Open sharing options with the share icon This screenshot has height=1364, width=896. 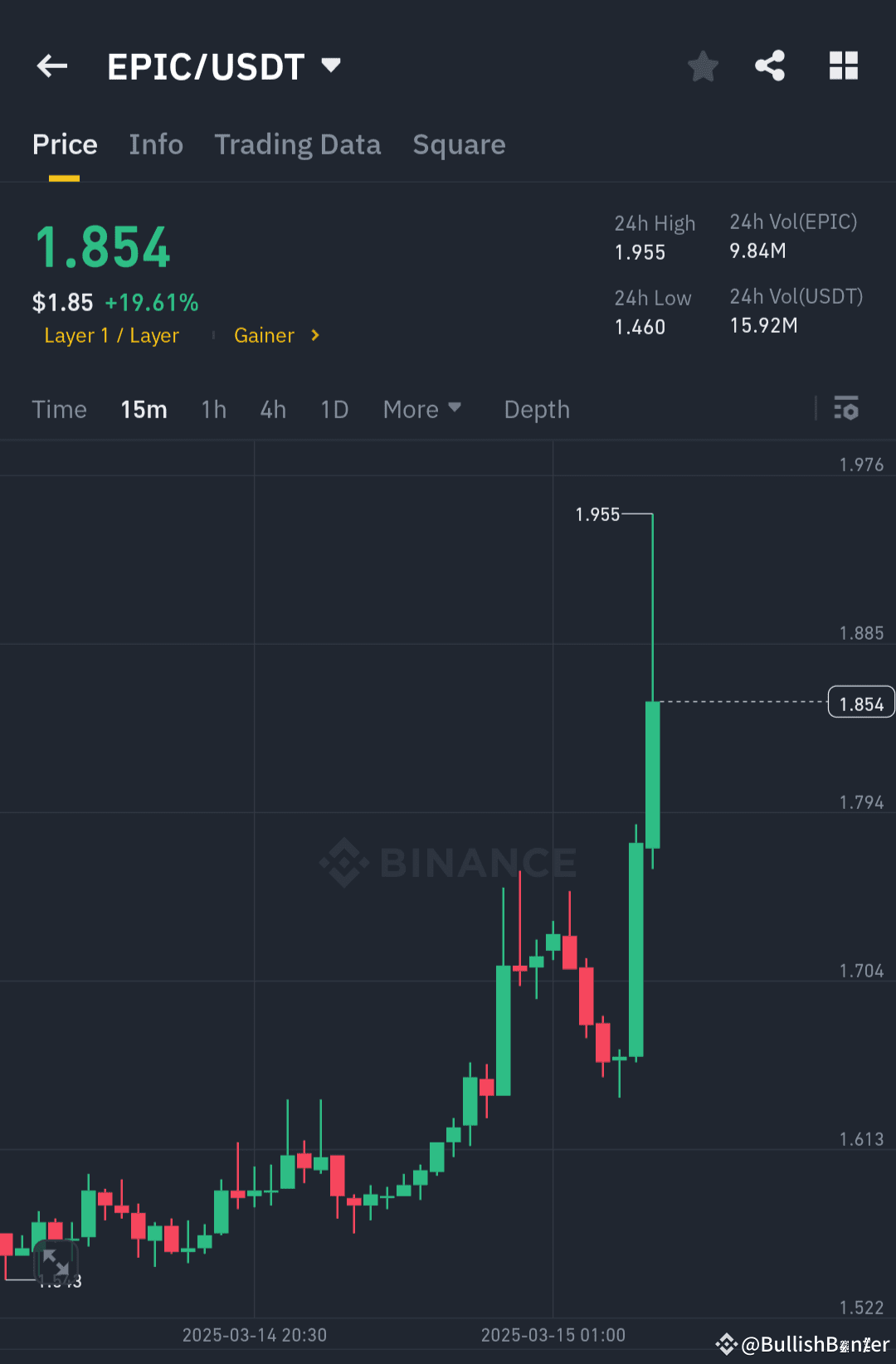[x=769, y=66]
